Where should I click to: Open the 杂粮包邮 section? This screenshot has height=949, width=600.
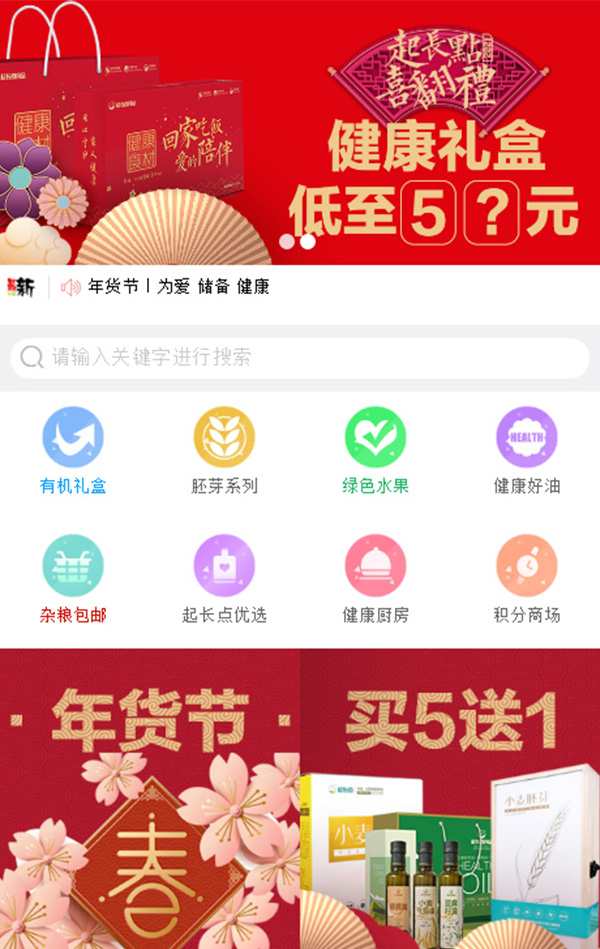pos(73,579)
